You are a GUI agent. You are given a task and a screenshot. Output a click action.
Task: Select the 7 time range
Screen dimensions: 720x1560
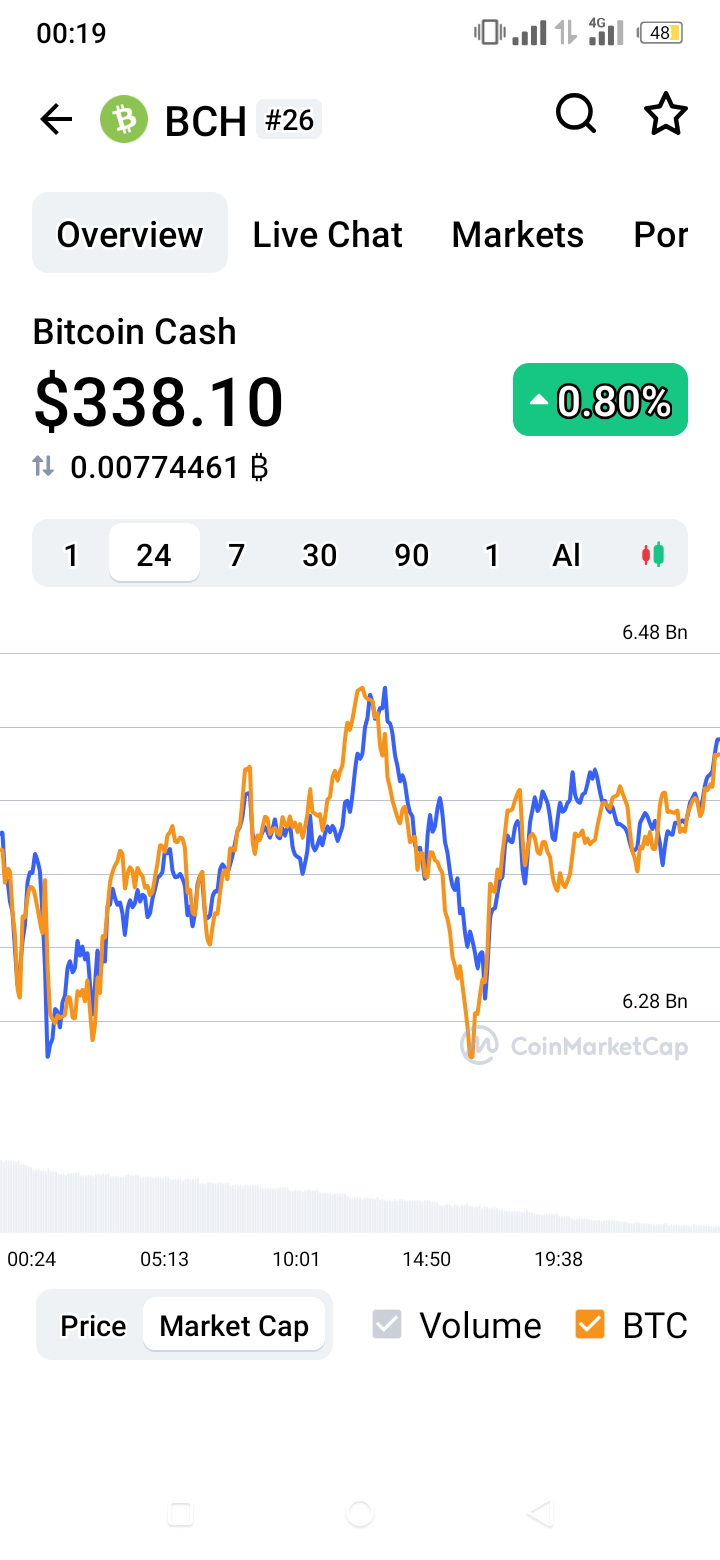(x=237, y=554)
